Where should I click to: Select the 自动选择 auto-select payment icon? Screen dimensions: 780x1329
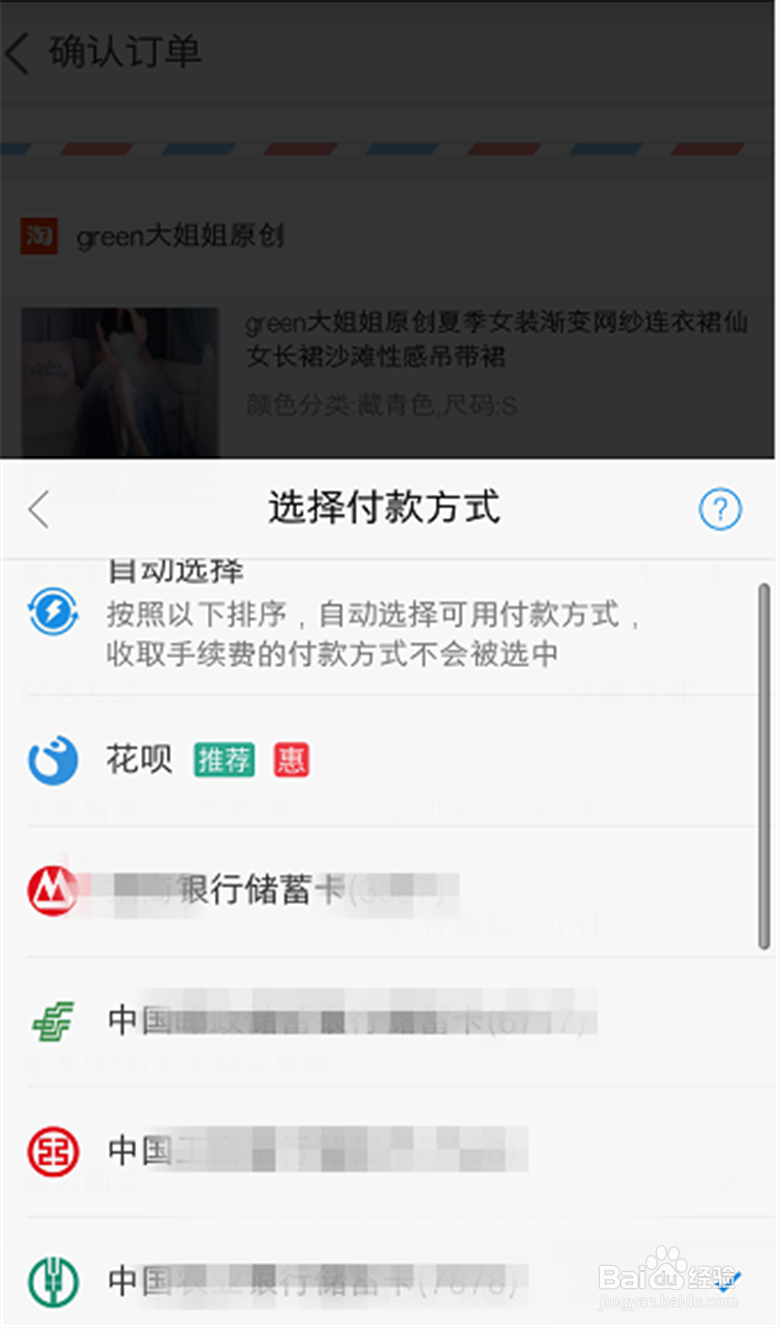click(x=52, y=611)
